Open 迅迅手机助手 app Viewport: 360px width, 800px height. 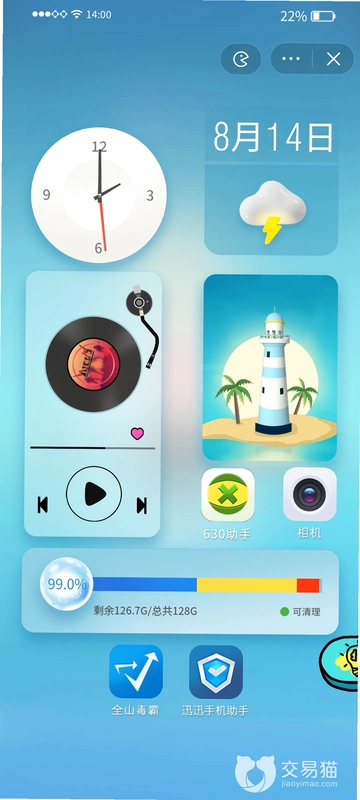216,671
